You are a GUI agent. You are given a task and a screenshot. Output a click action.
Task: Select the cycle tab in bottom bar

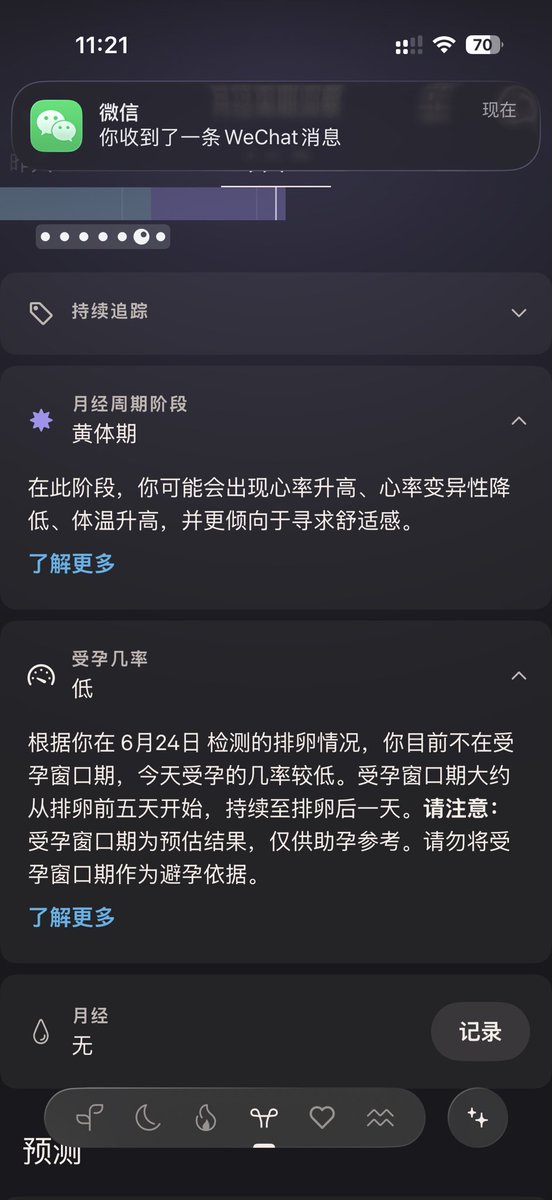point(264,1117)
